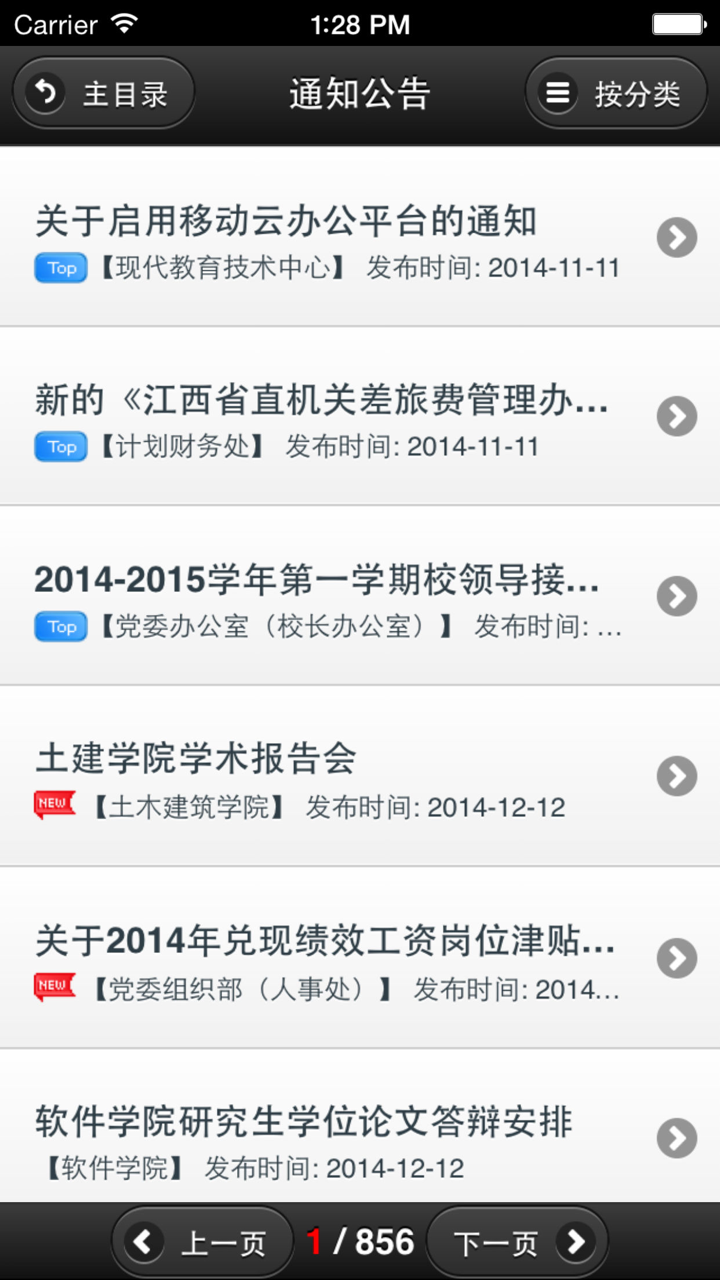Expand the 校领导接待 announcement via its chevron
Viewport: 720px width, 1280px height.
click(676, 597)
